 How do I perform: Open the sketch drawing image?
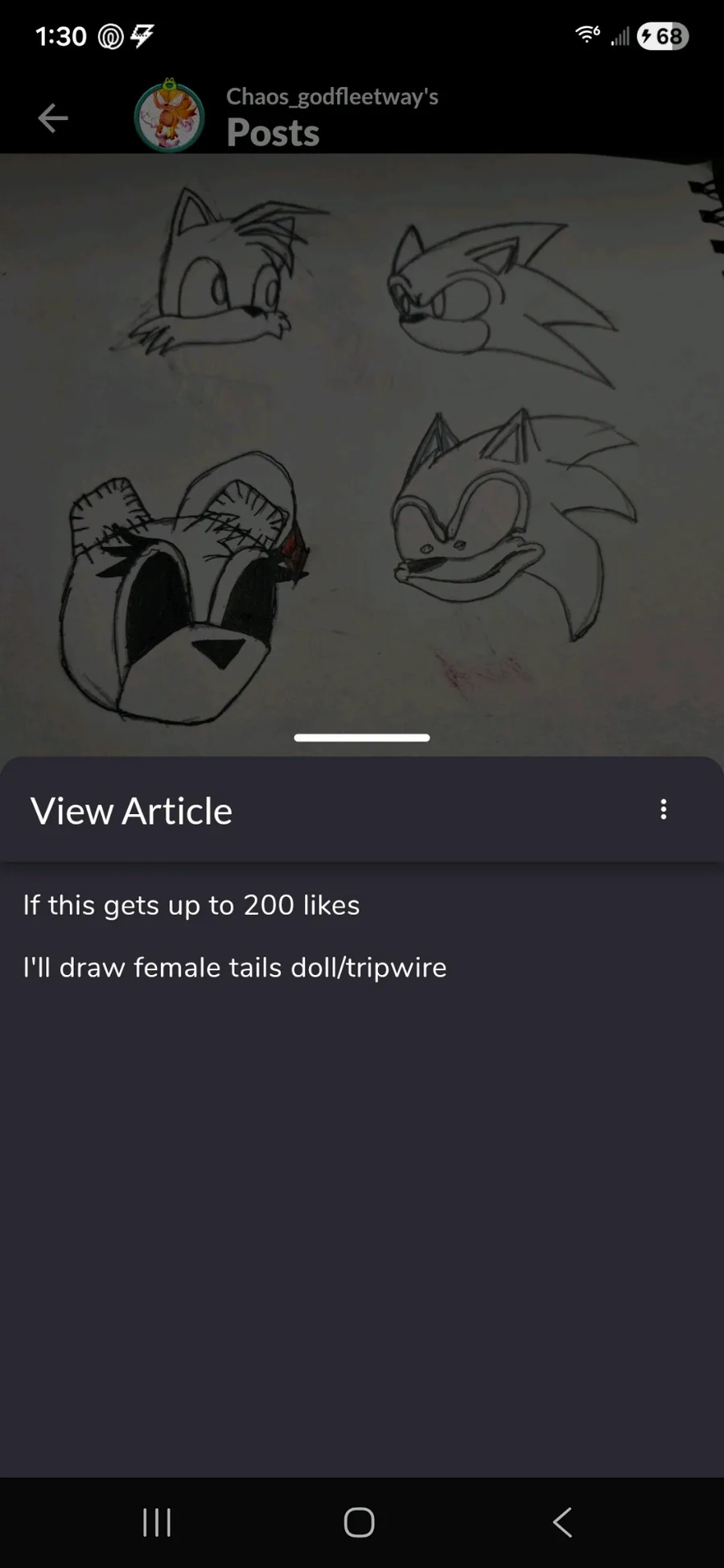coord(362,451)
